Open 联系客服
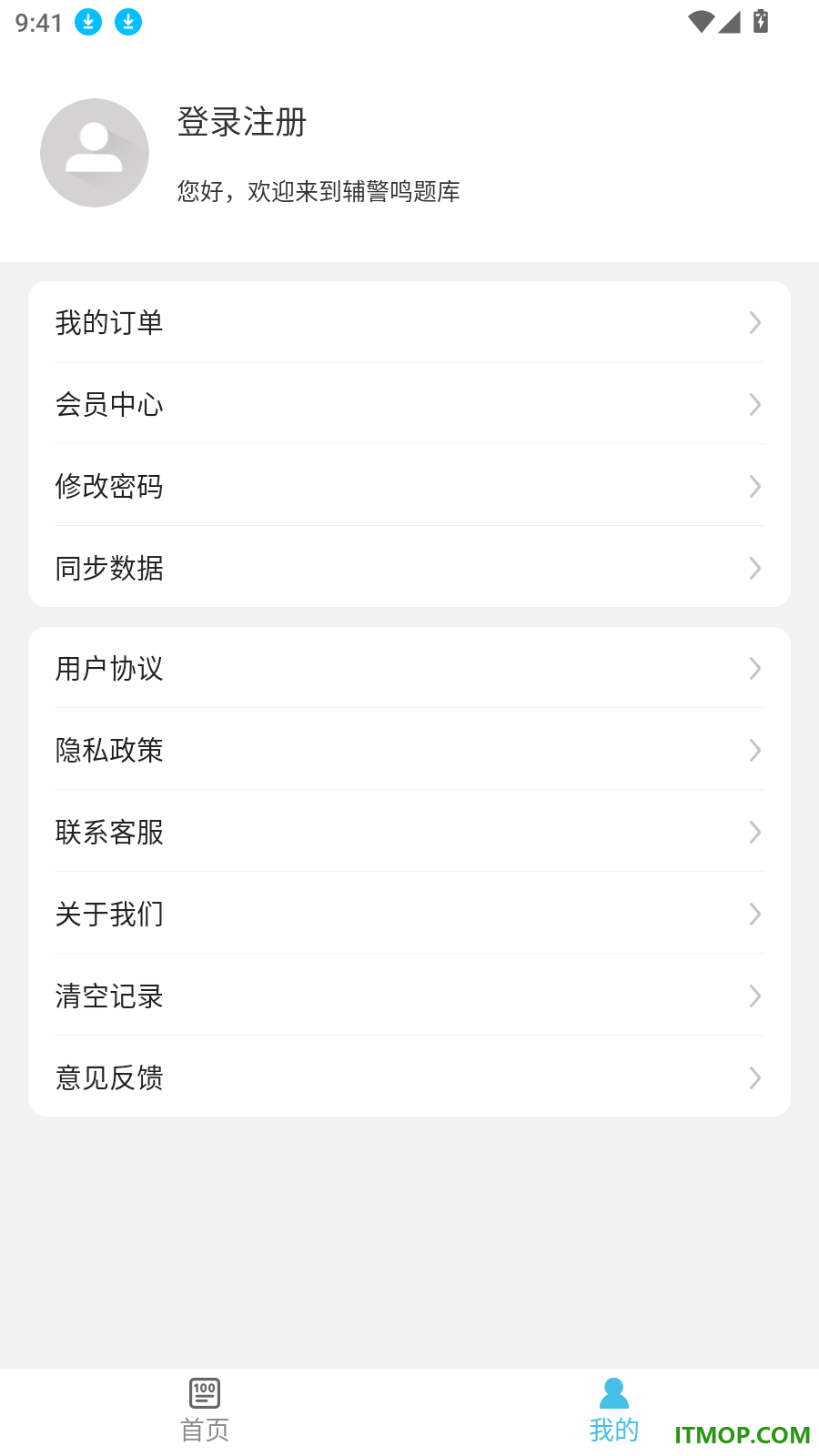Image resolution: width=819 pixels, height=1456 pixels. (409, 832)
